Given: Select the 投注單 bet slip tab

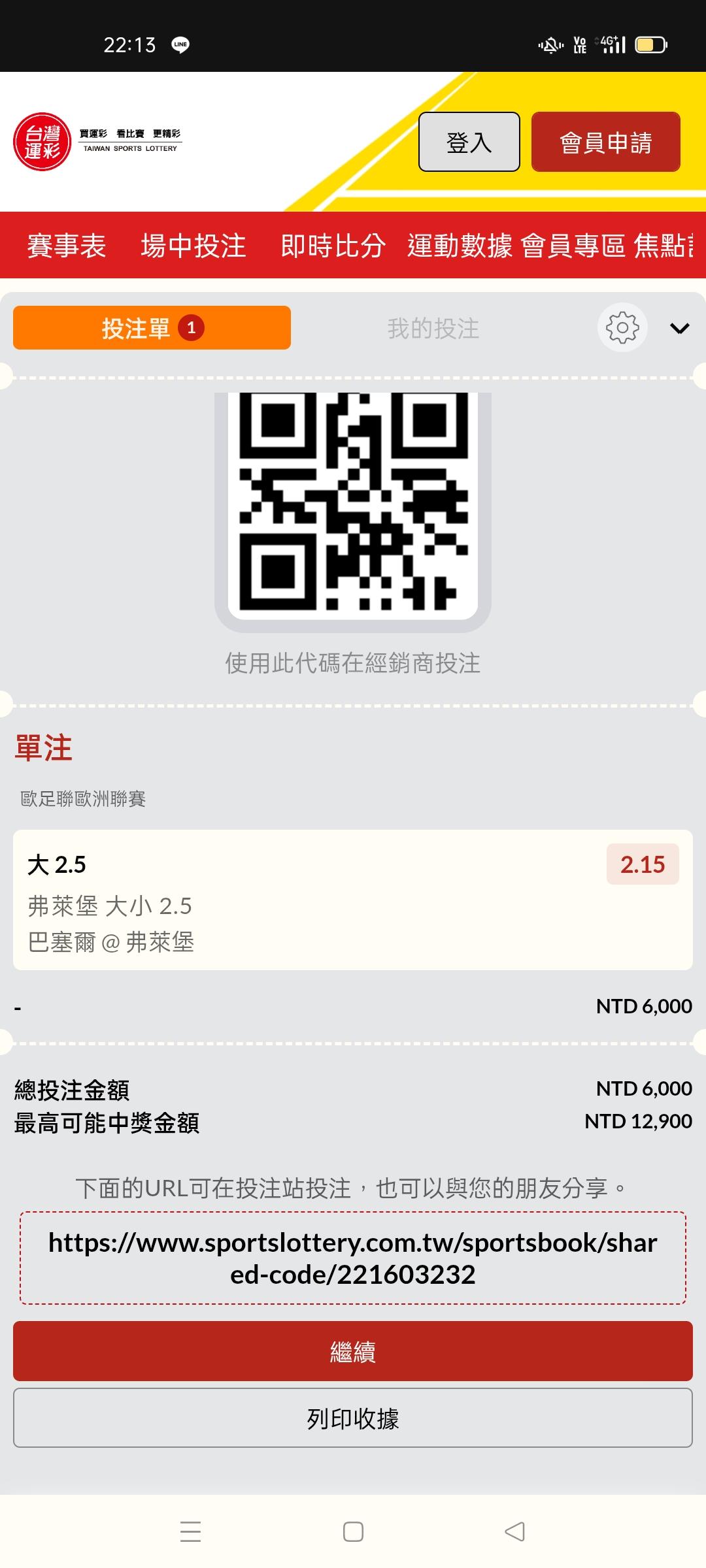Looking at the screenshot, I should 152,328.
